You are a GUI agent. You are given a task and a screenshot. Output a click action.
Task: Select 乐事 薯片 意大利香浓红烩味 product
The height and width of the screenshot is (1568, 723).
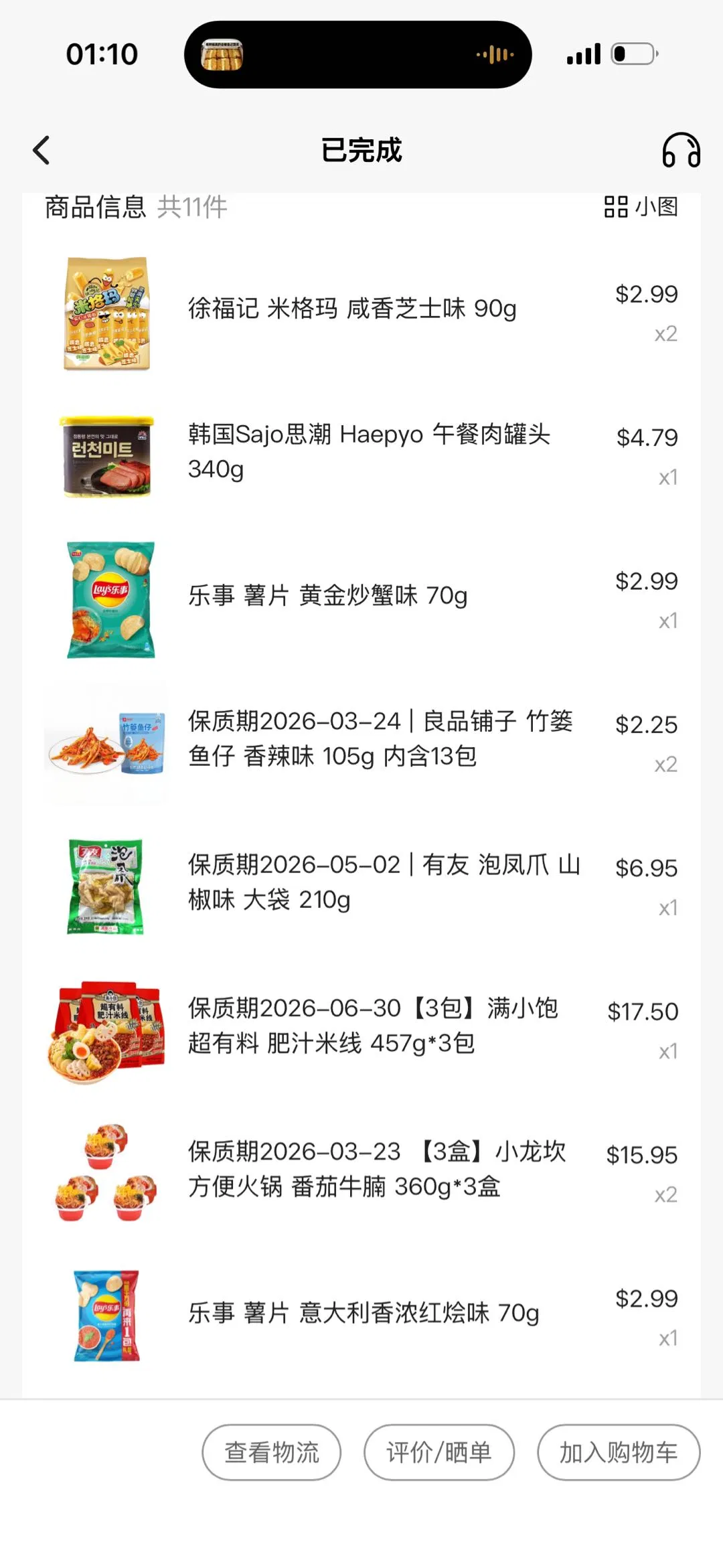363,1312
